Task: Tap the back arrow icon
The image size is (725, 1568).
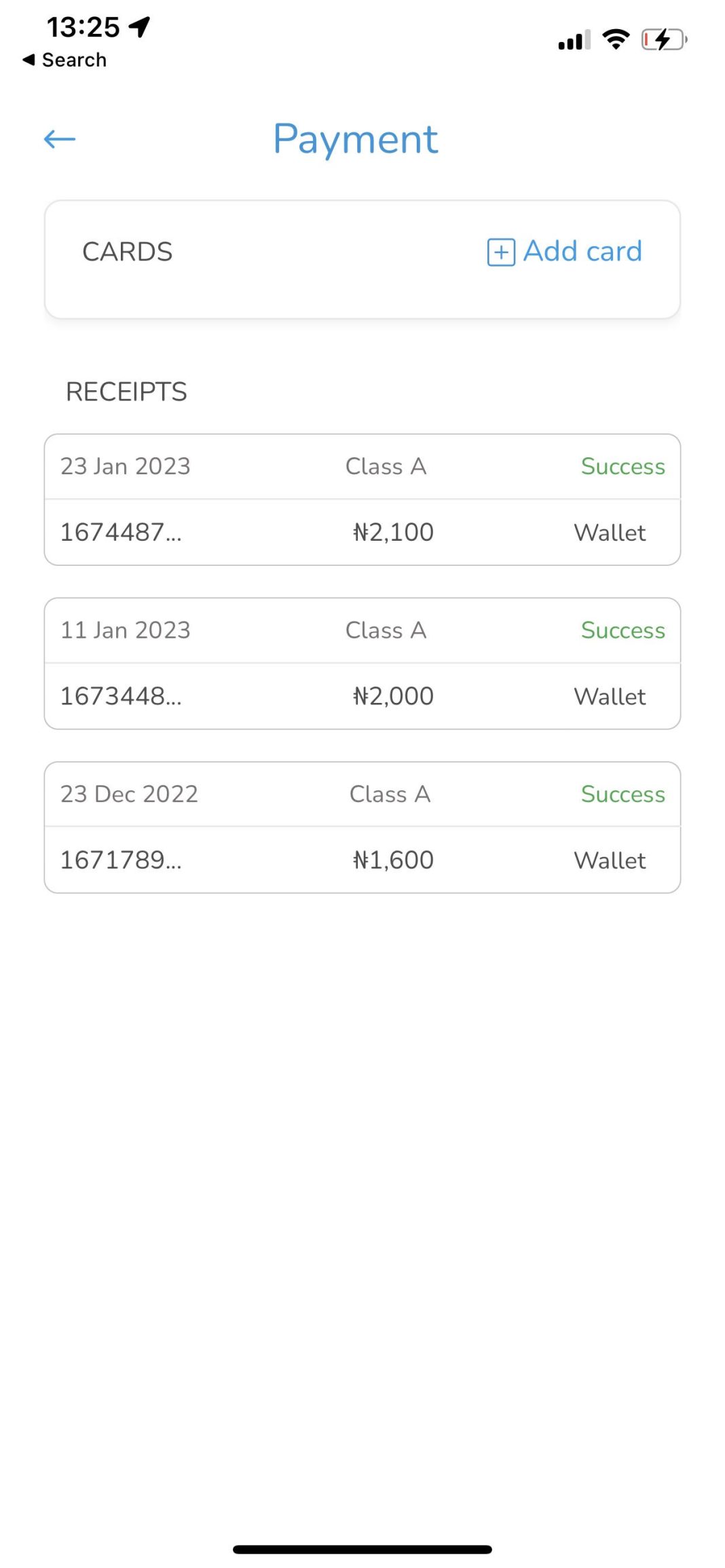Action: [x=58, y=138]
